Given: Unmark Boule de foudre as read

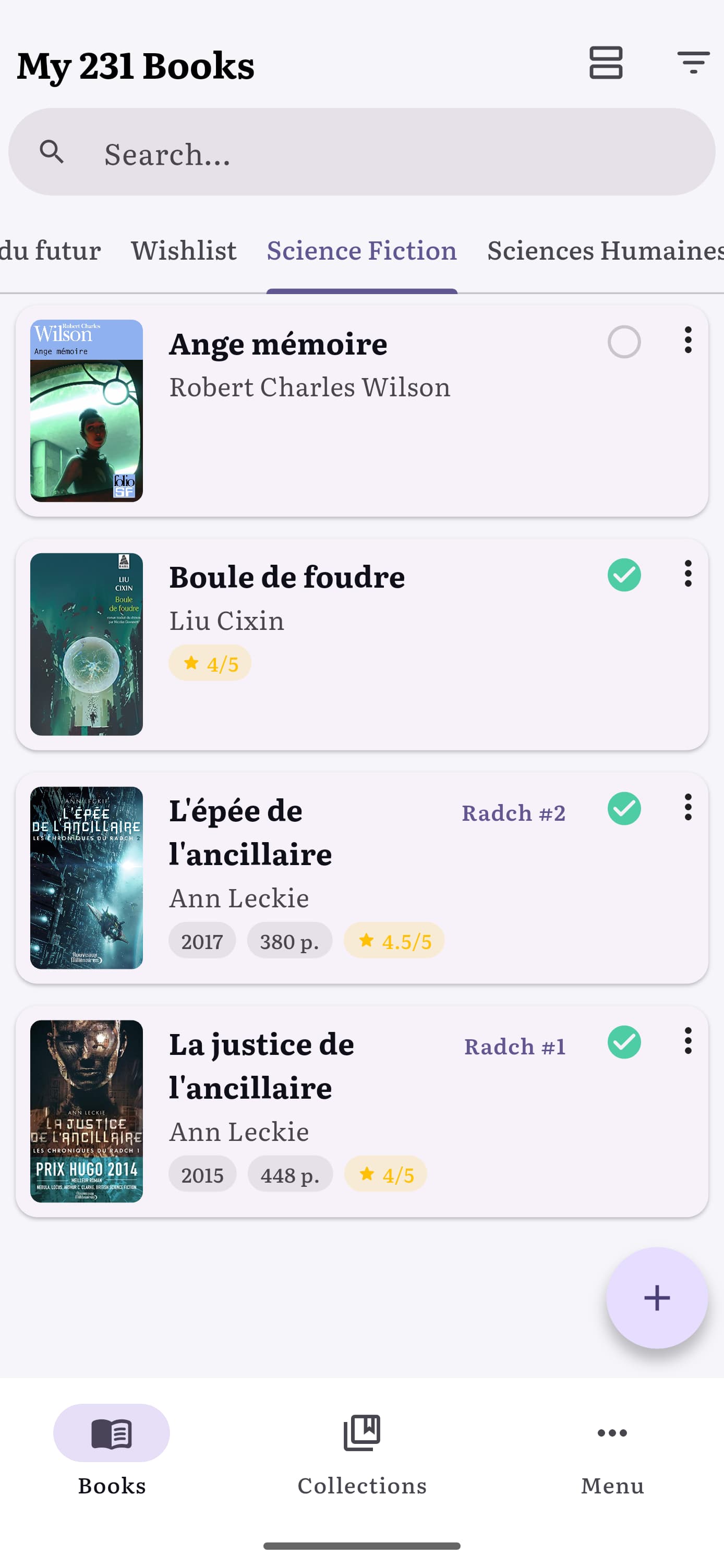Looking at the screenshot, I should [623, 575].
